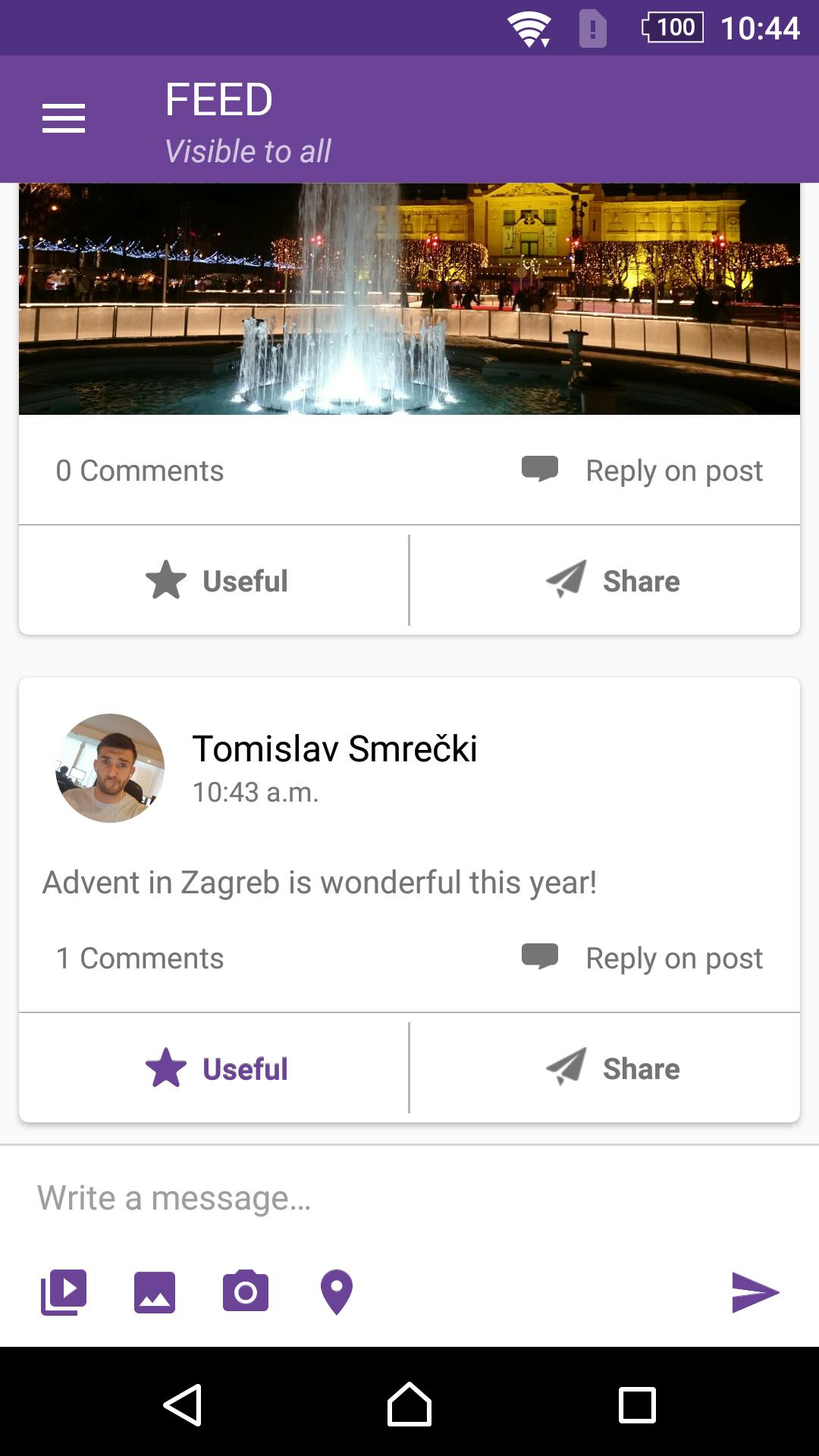Send the message with the arrow icon
The width and height of the screenshot is (819, 1456).
[x=755, y=1292]
